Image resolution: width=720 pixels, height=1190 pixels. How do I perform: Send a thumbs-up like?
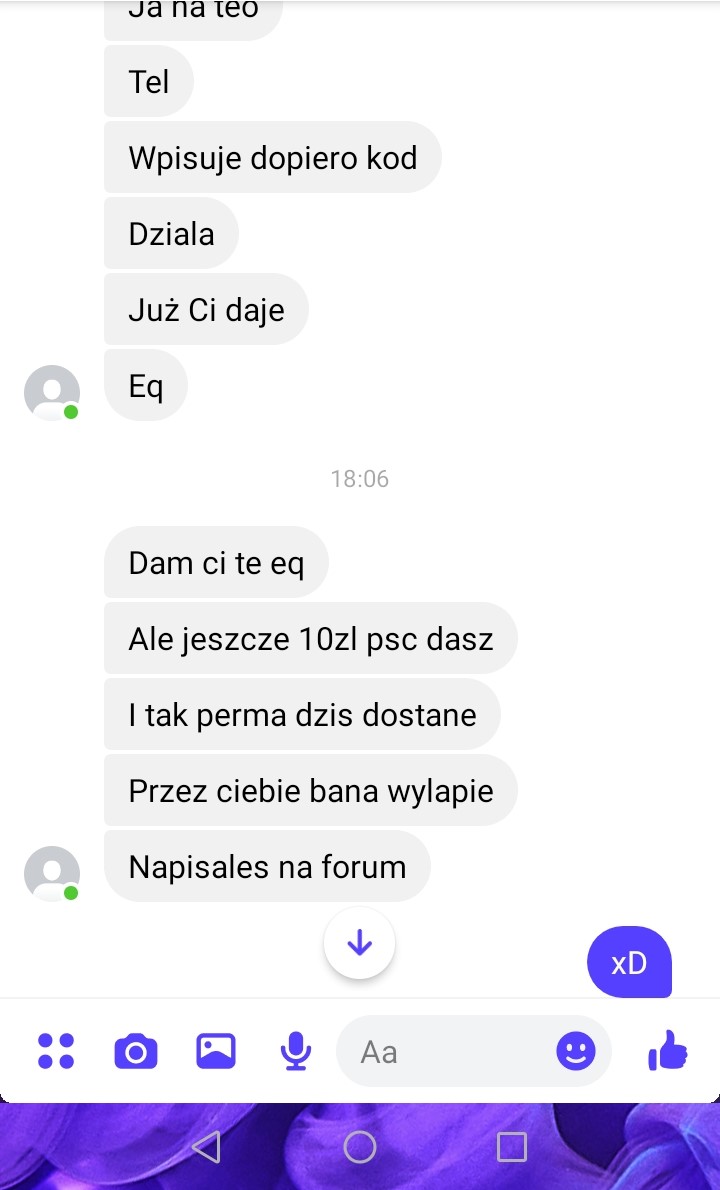(x=668, y=1051)
